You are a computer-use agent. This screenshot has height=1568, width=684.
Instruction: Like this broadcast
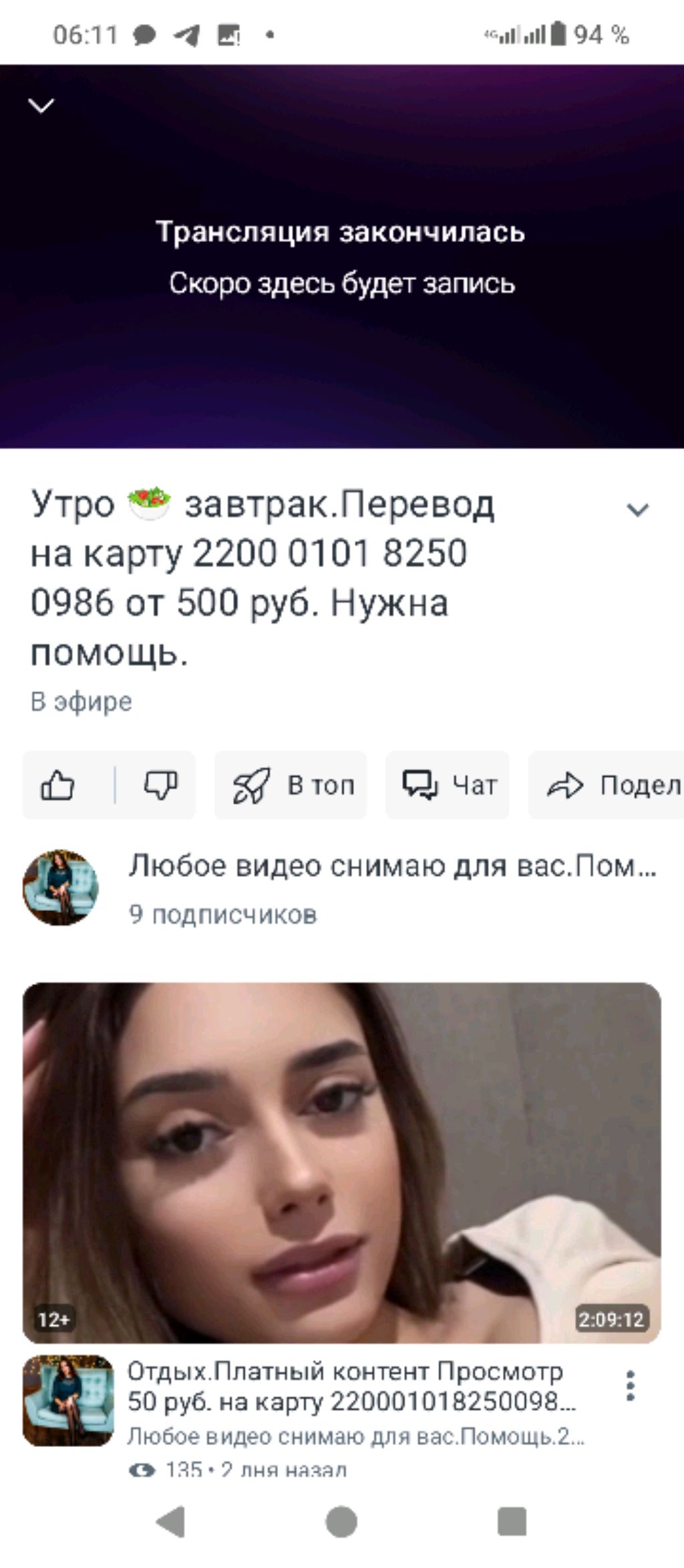[x=59, y=785]
